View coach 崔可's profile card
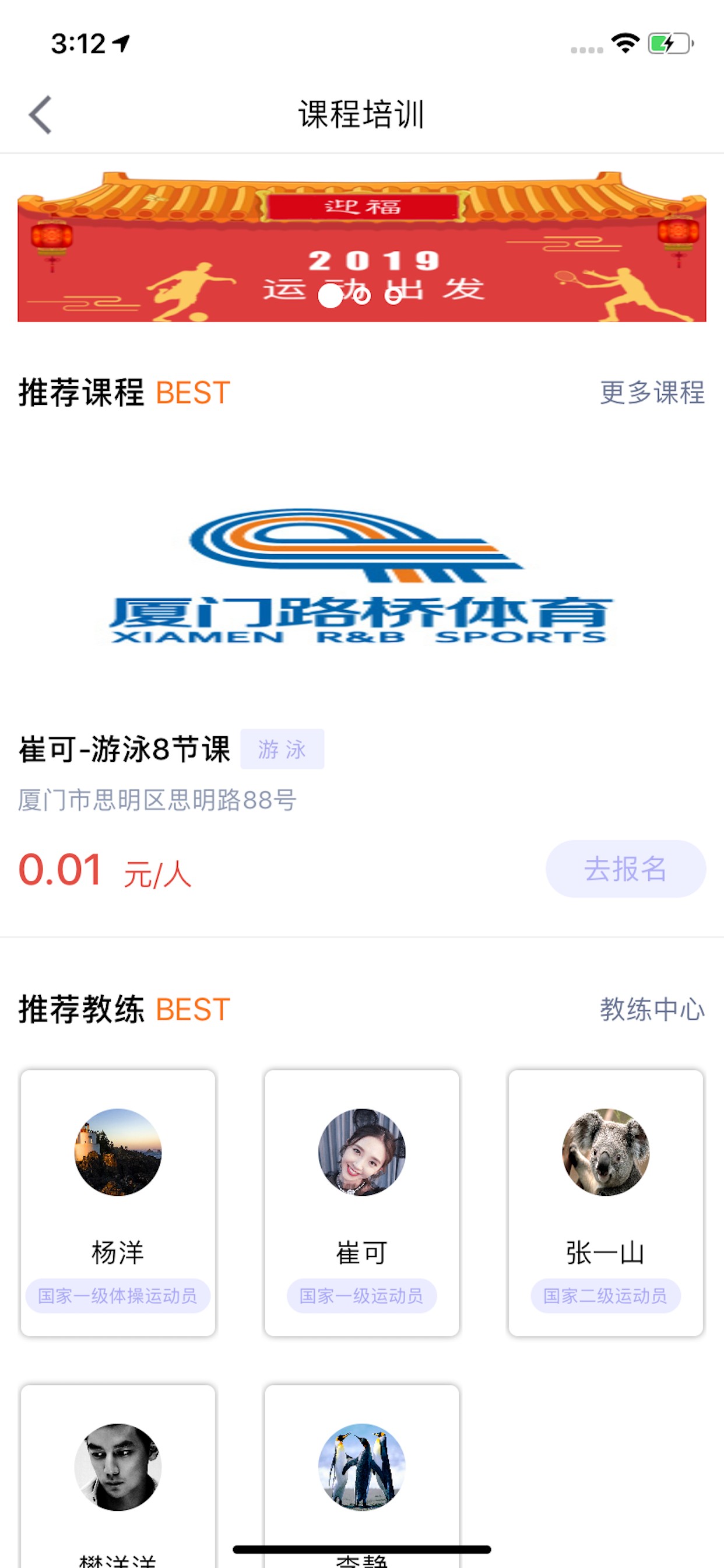 click(361, 1202)
